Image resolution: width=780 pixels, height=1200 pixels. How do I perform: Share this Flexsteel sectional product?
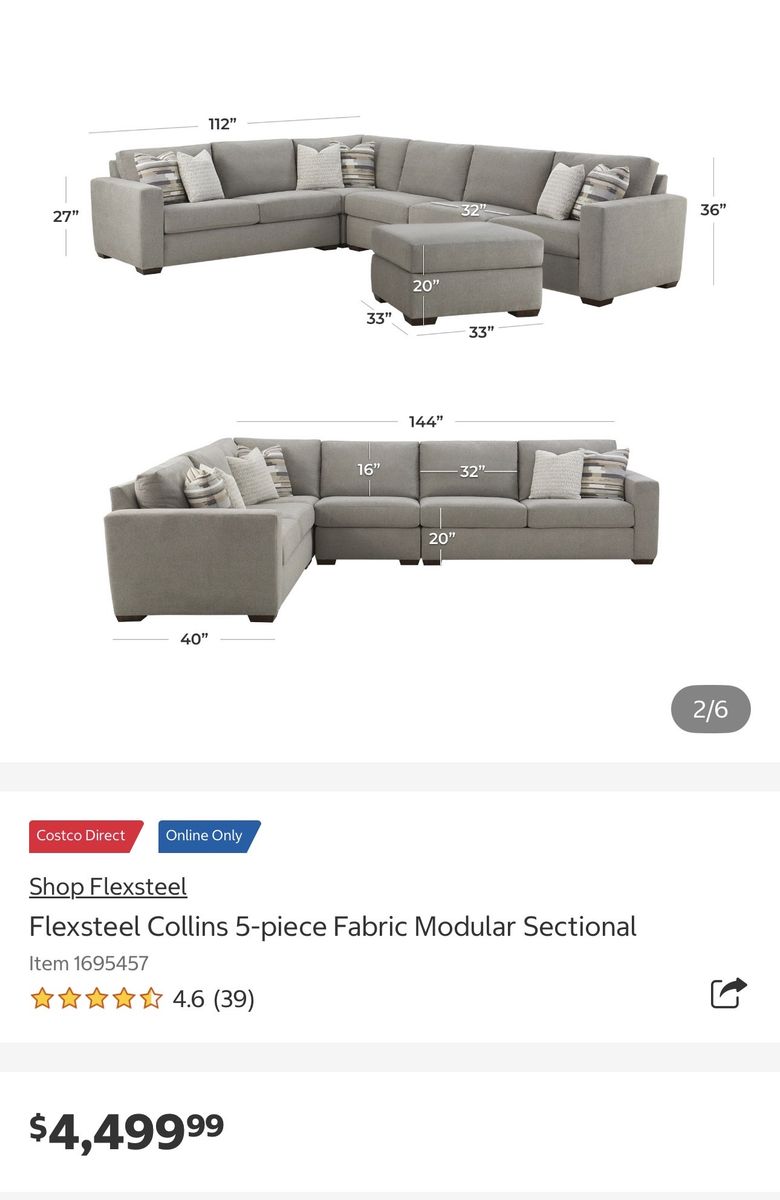click(x=728, y=993)
